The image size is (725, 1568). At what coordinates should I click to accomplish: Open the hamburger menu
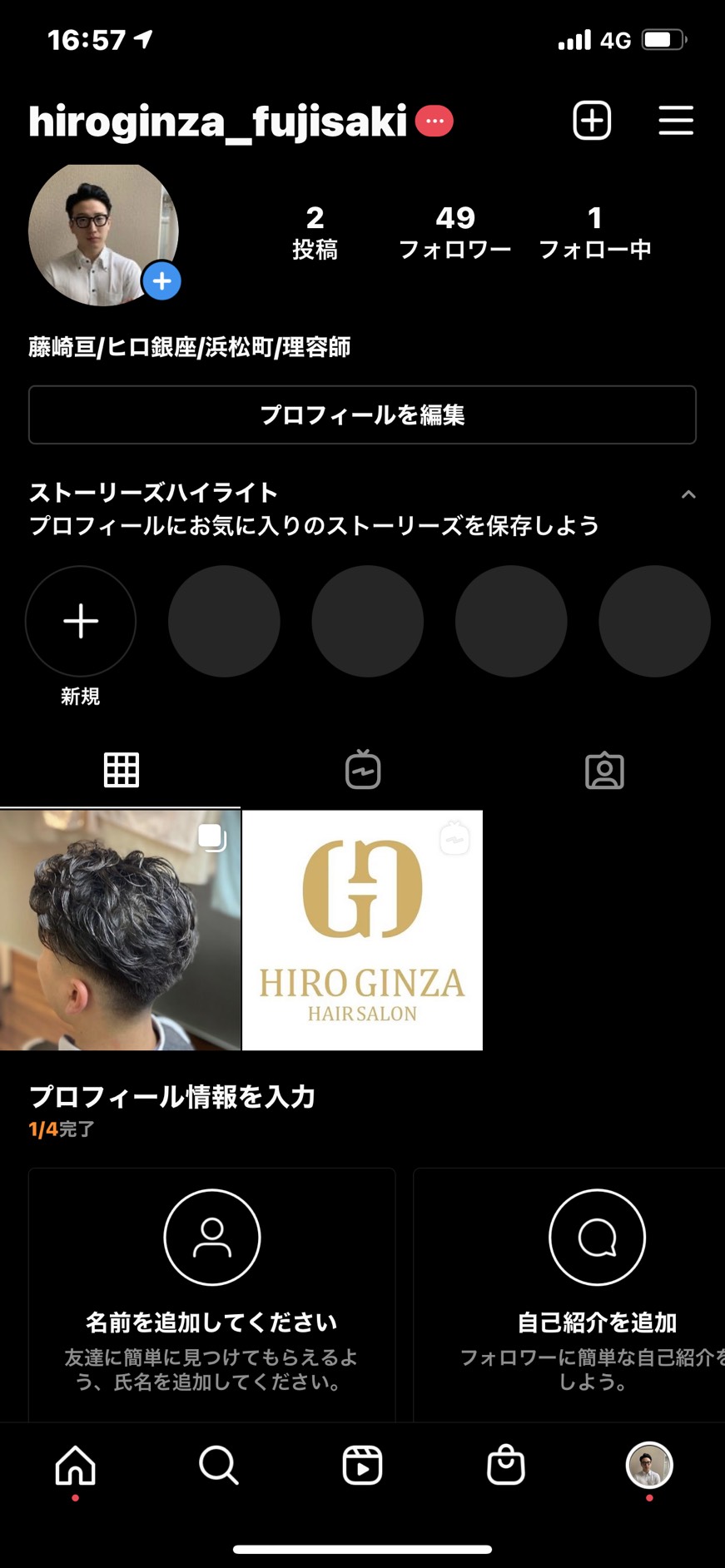point(675,121)
